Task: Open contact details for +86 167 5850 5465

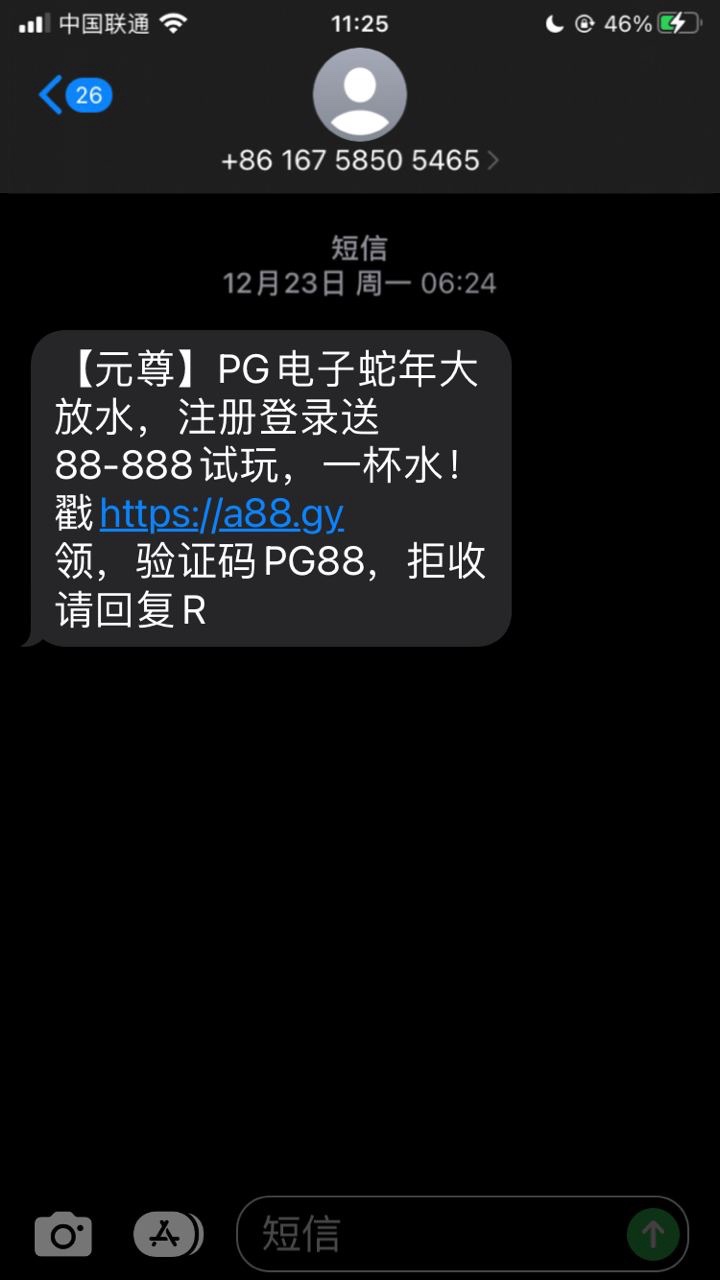Action: tap(360, 159)
